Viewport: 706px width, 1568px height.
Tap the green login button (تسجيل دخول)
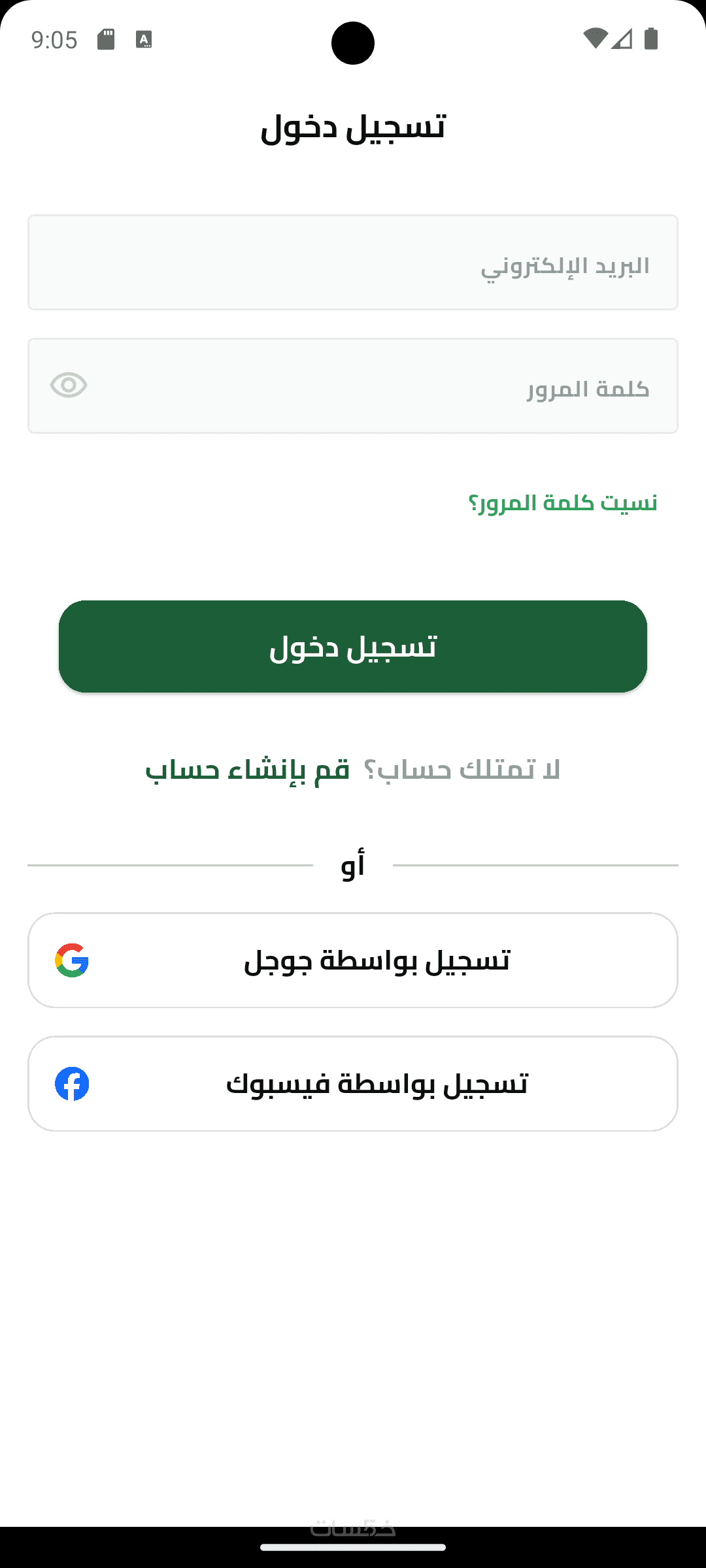[353, 647]
